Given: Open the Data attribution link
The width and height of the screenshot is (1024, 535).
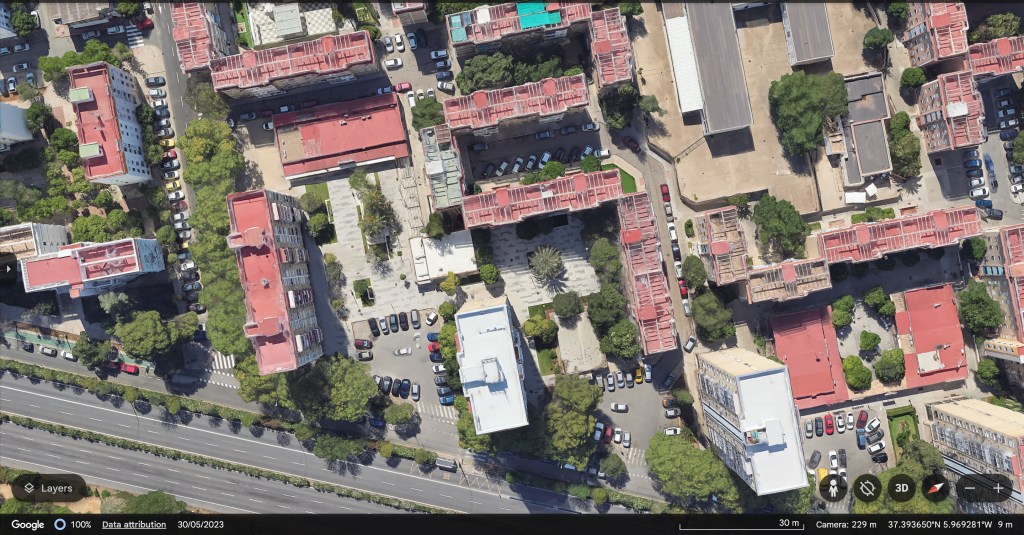Looking at the screenshot, I should (134, 524).
